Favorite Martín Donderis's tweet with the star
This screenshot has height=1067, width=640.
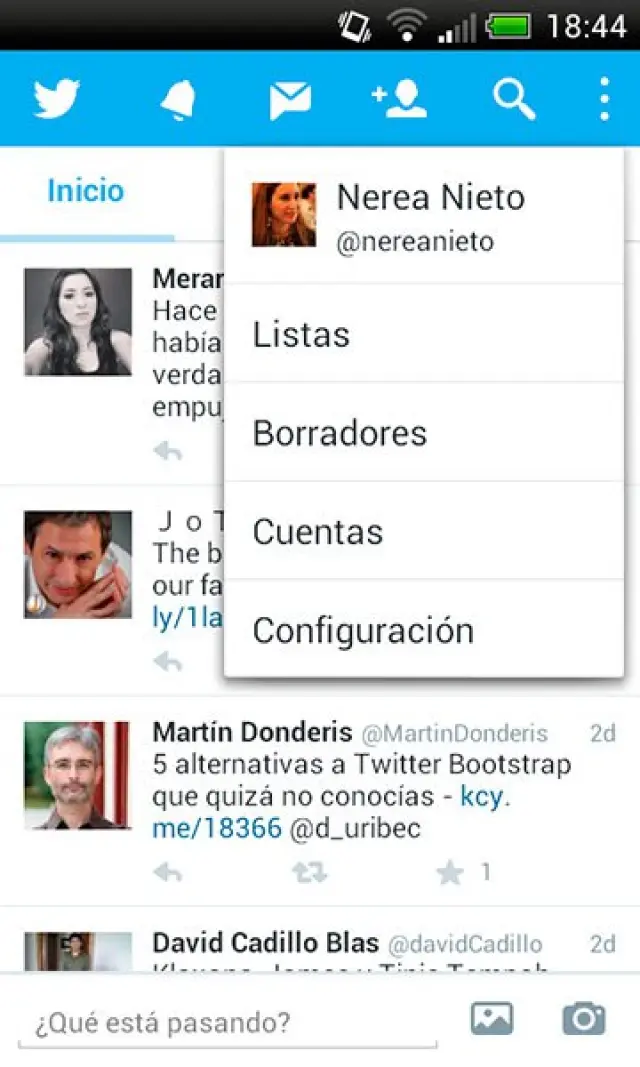click(x=450, y=873)
